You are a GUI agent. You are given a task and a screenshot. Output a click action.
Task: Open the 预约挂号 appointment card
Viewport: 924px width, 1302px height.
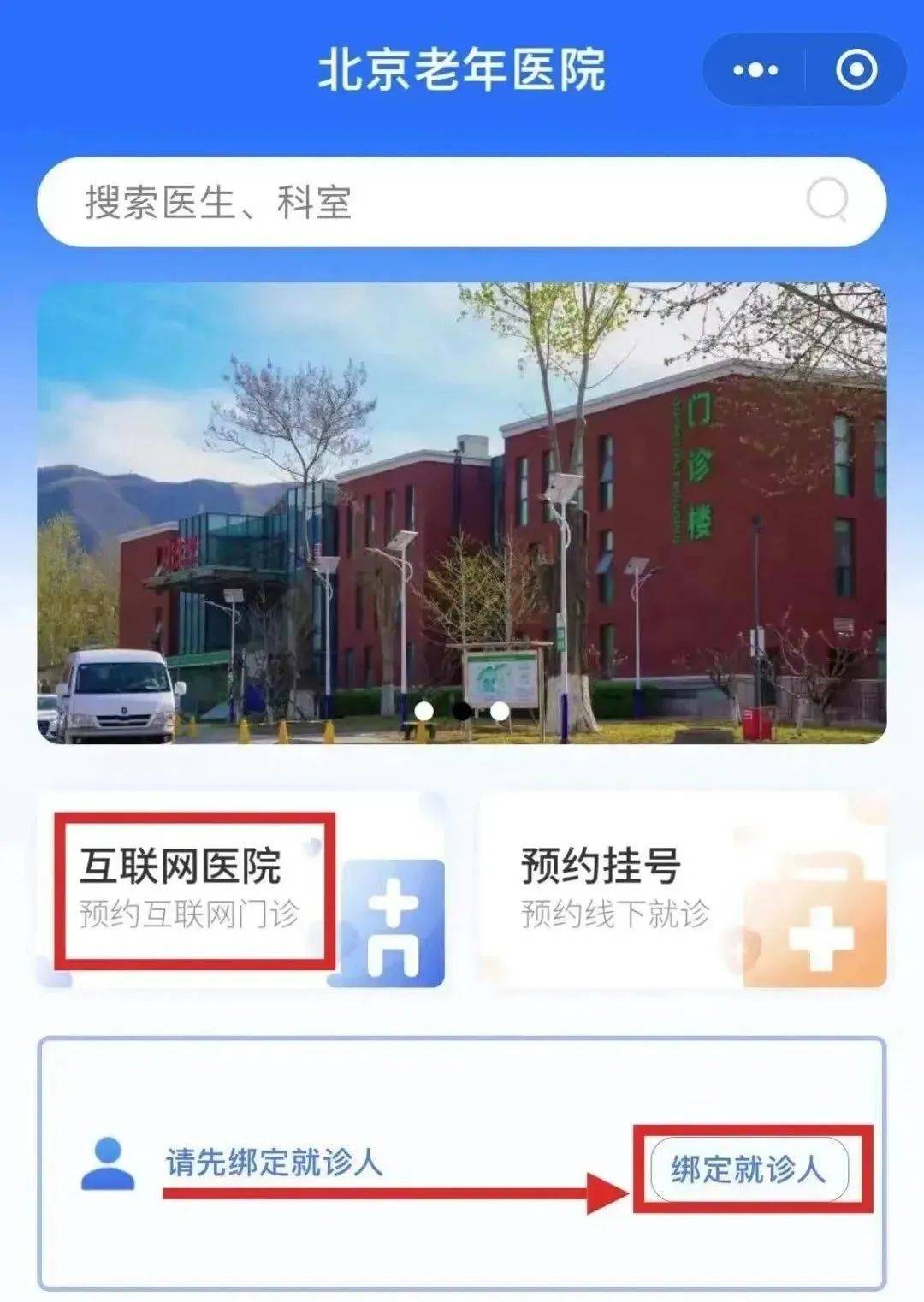(x=683, y=890)
